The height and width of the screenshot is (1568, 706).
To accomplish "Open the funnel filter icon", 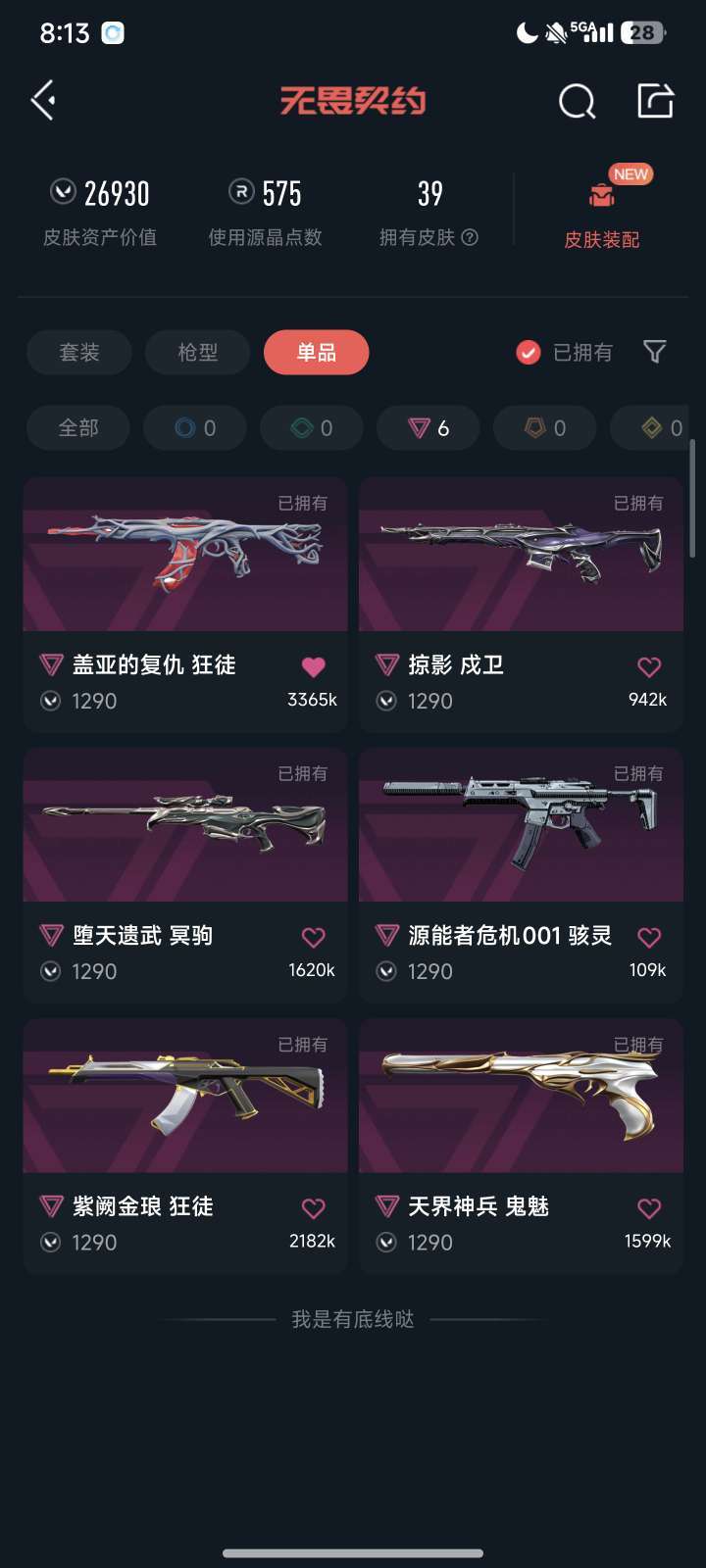I will tap(655, 352).
